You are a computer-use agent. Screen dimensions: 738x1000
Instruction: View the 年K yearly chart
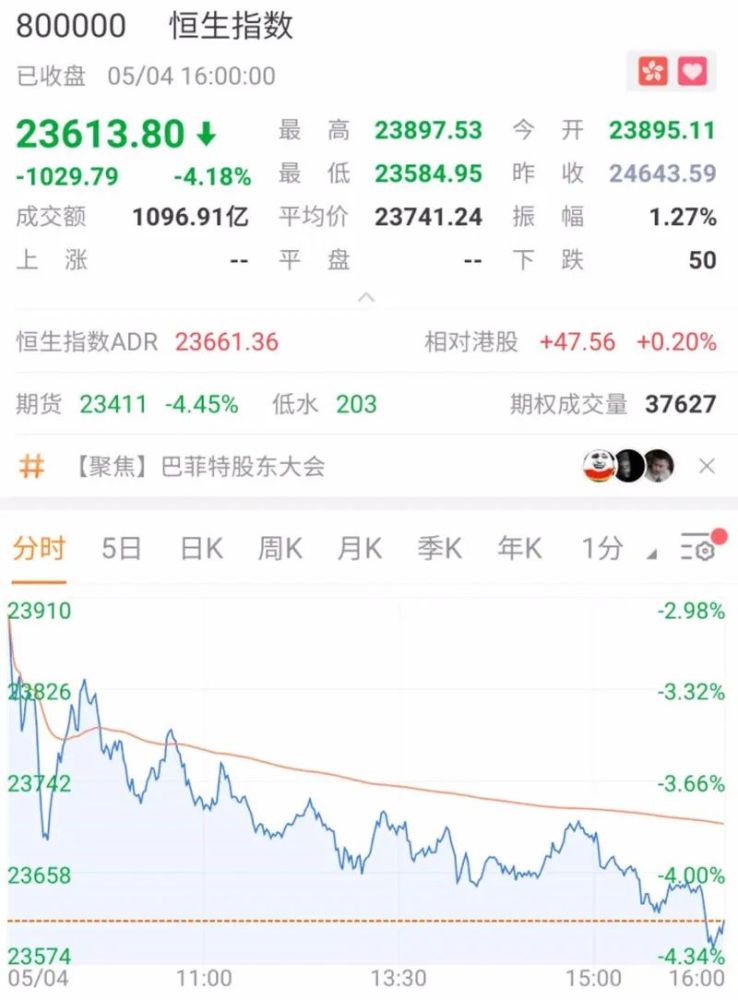[520, 548]
